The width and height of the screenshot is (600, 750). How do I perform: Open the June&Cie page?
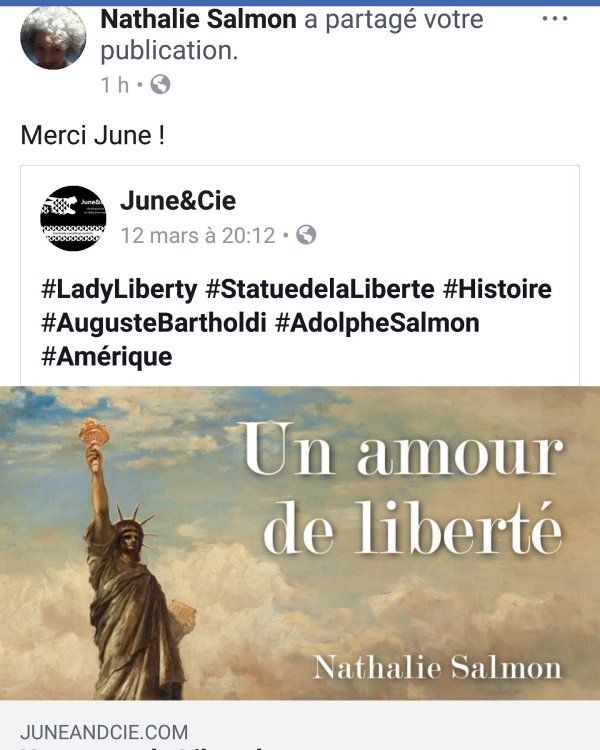tap(178, 201)
